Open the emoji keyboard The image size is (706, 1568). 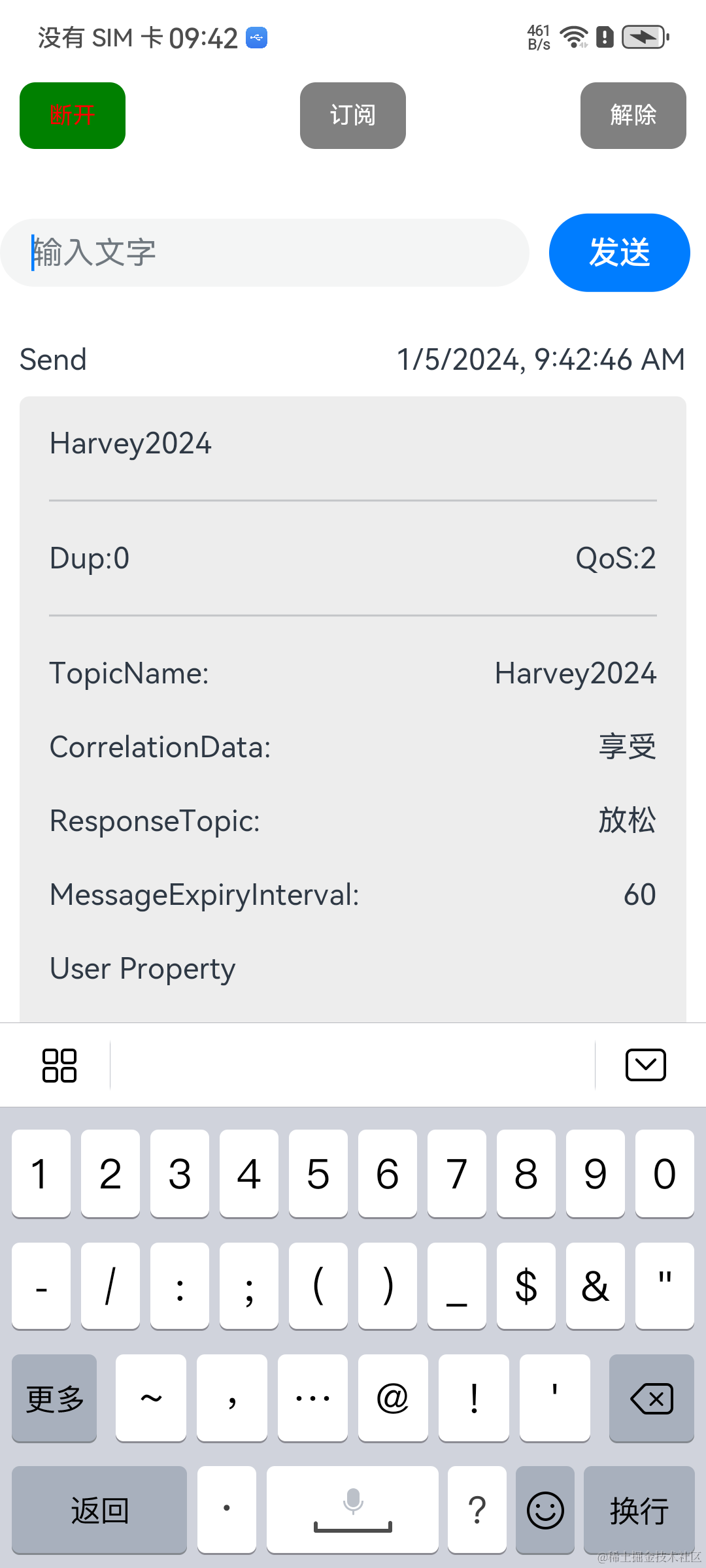545,1510
